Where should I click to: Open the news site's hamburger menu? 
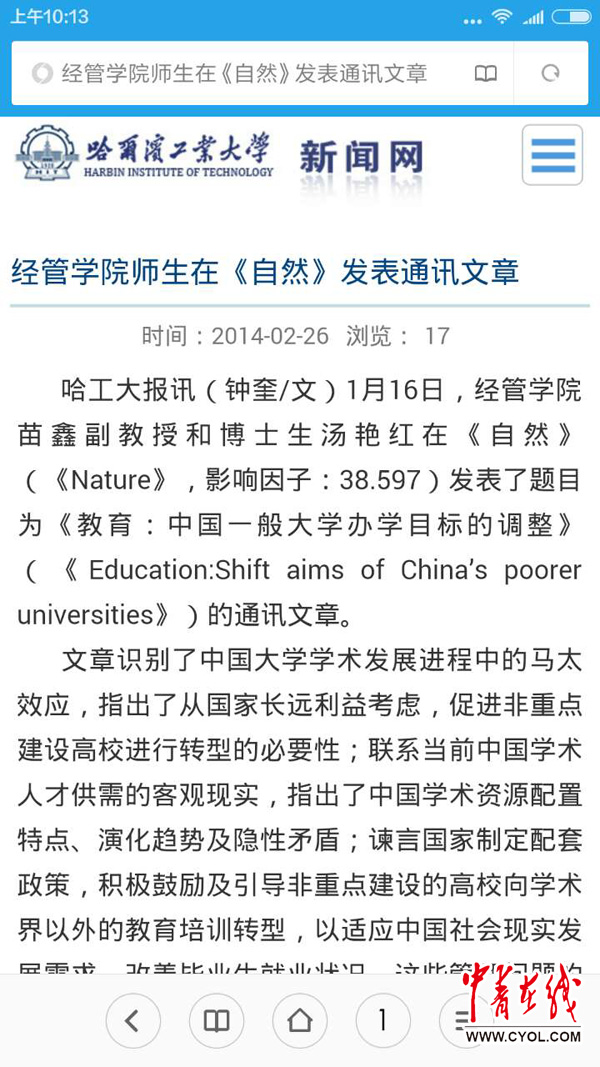point(552,155)
